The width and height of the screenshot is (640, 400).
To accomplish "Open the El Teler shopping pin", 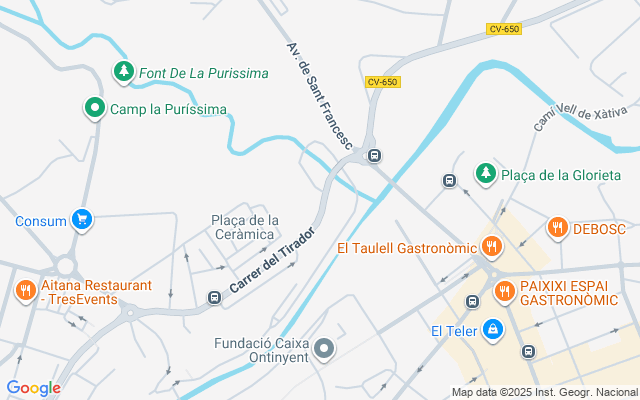I will (x=492, y=330).
